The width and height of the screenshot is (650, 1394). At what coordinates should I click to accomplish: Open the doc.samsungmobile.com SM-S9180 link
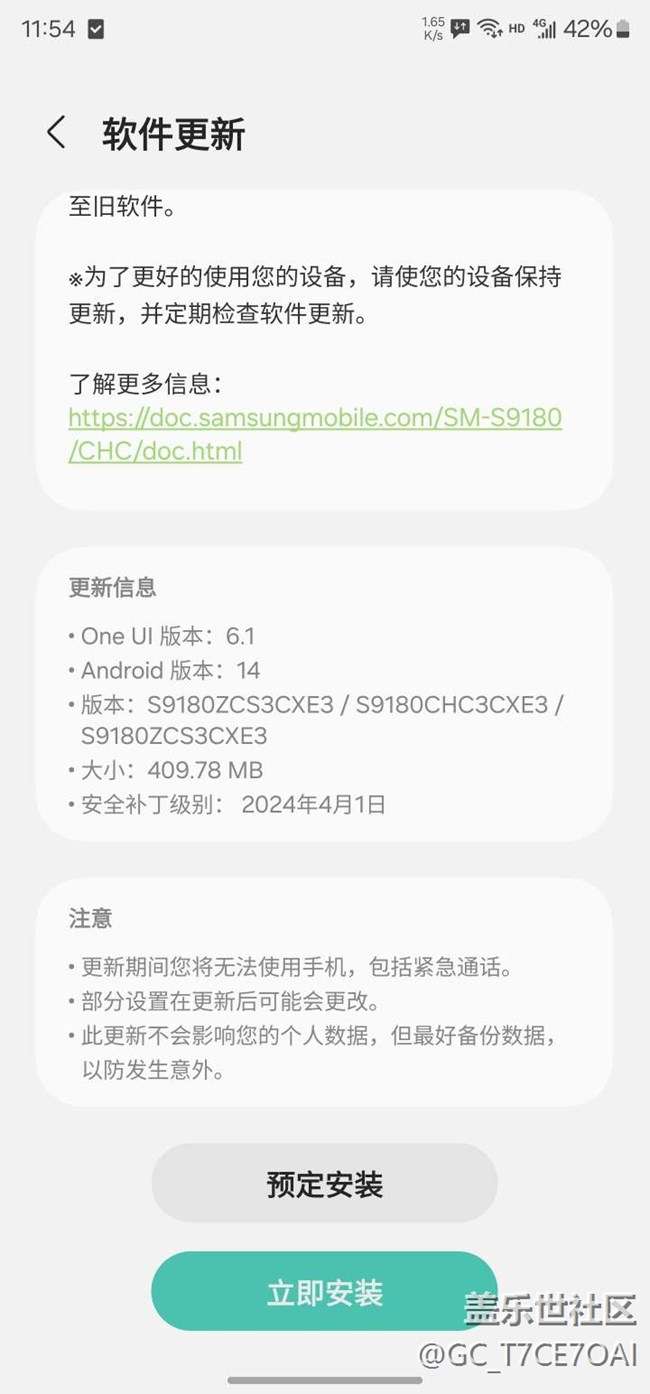pyautogui.click(x=315, y=434)
